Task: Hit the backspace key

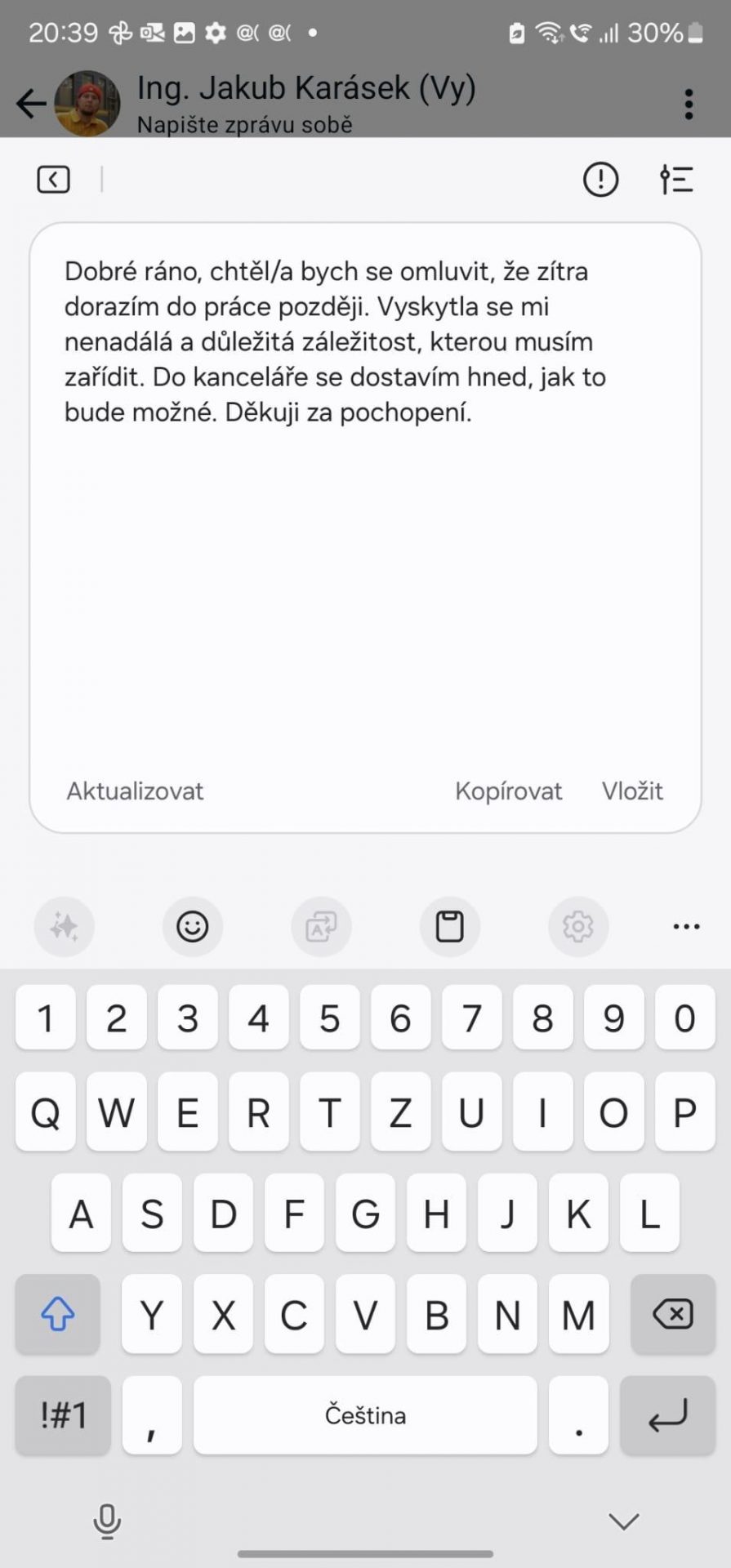Action: [x=673, y=1314]
